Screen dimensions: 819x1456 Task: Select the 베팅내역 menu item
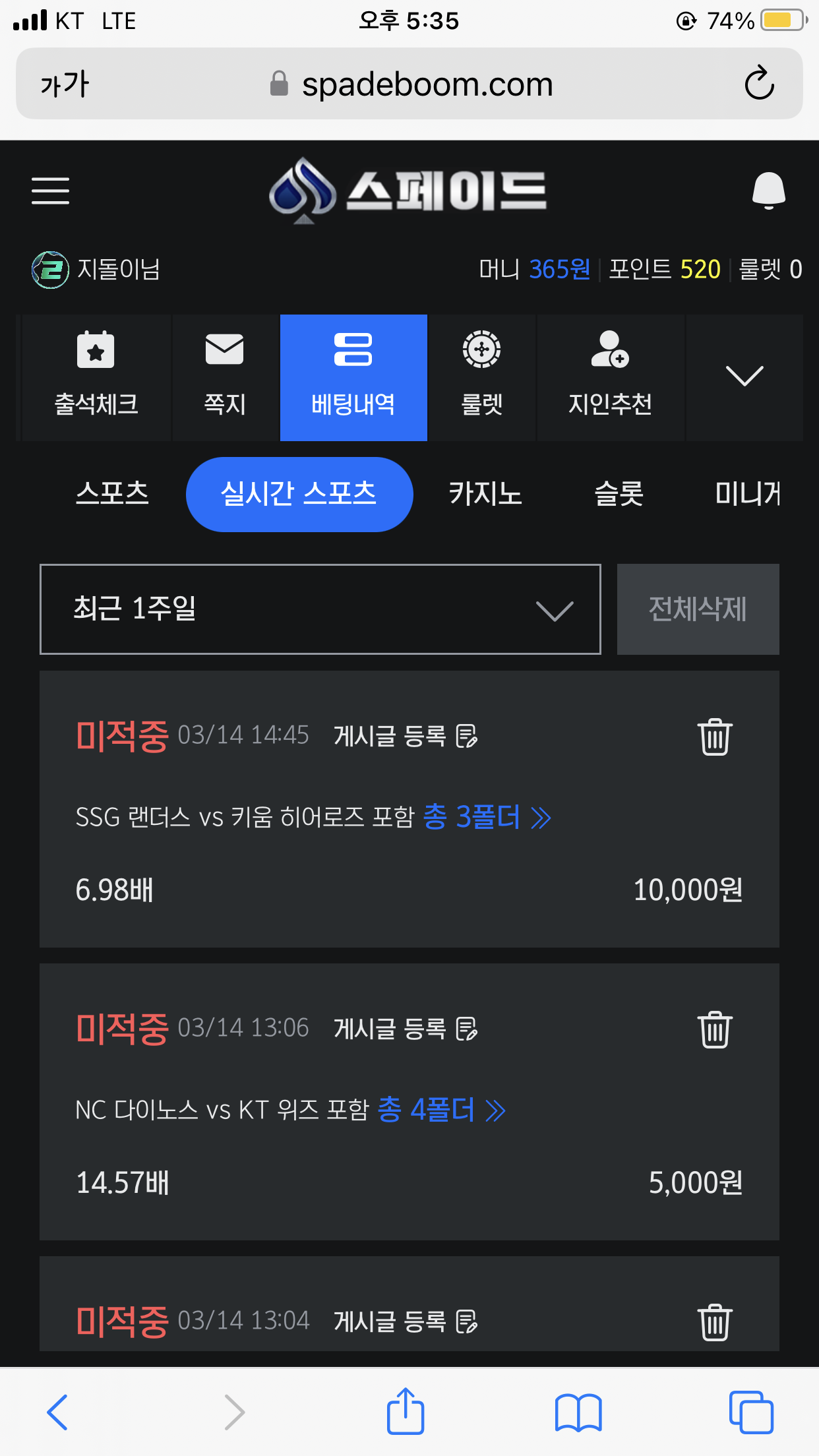tap(353, 377)
